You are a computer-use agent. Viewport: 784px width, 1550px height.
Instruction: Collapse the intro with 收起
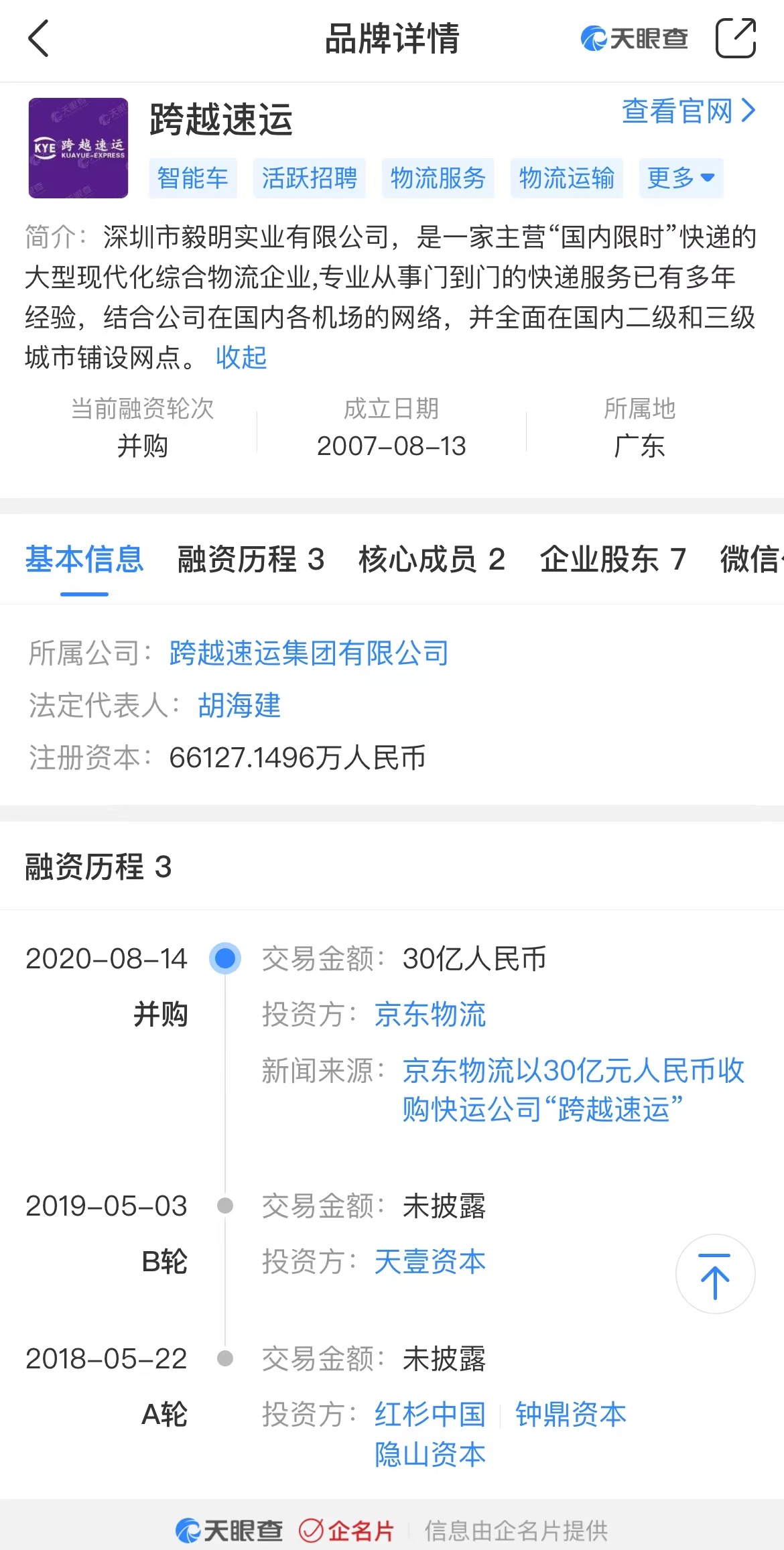(241, 357)
